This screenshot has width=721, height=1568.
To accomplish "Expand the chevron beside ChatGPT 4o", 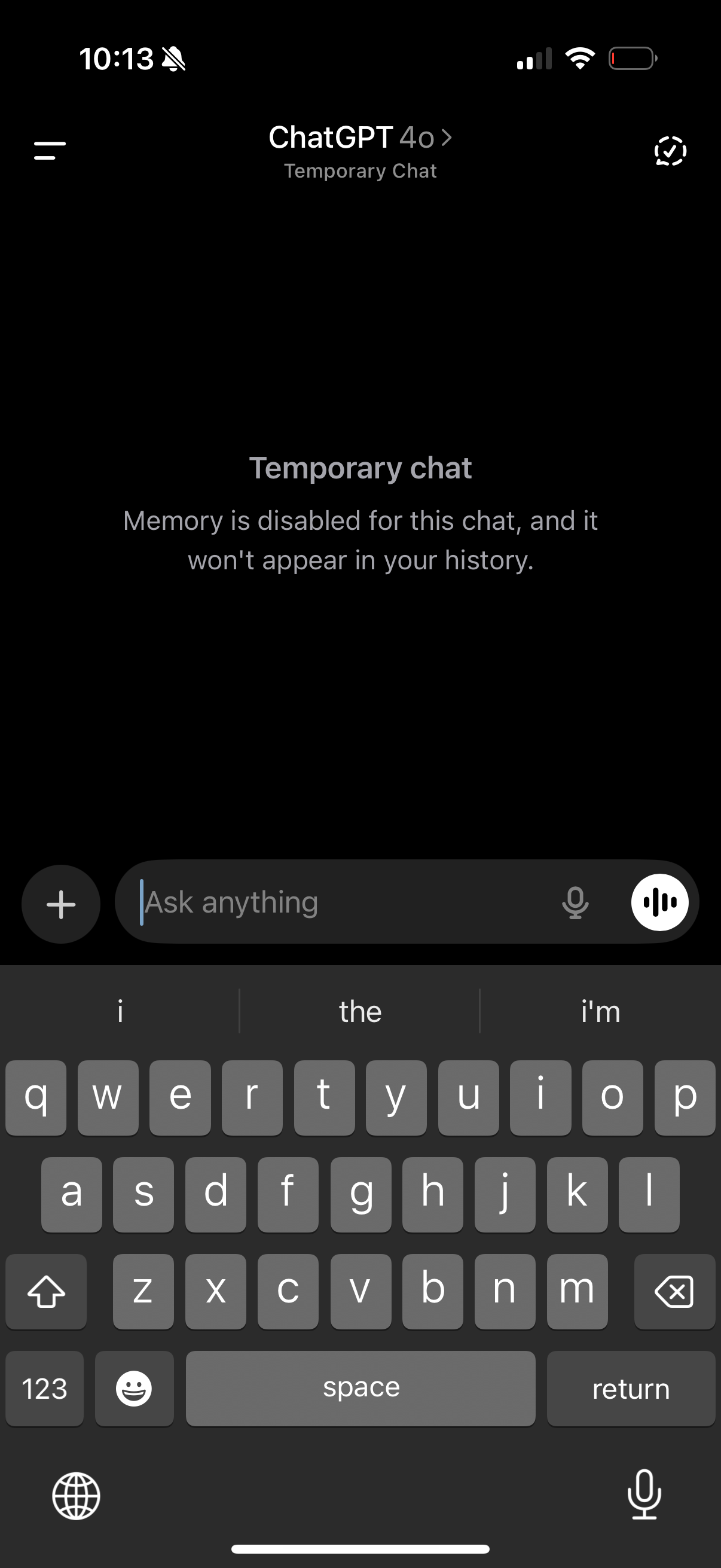I will pyautogui.click(x=447, y=138).
